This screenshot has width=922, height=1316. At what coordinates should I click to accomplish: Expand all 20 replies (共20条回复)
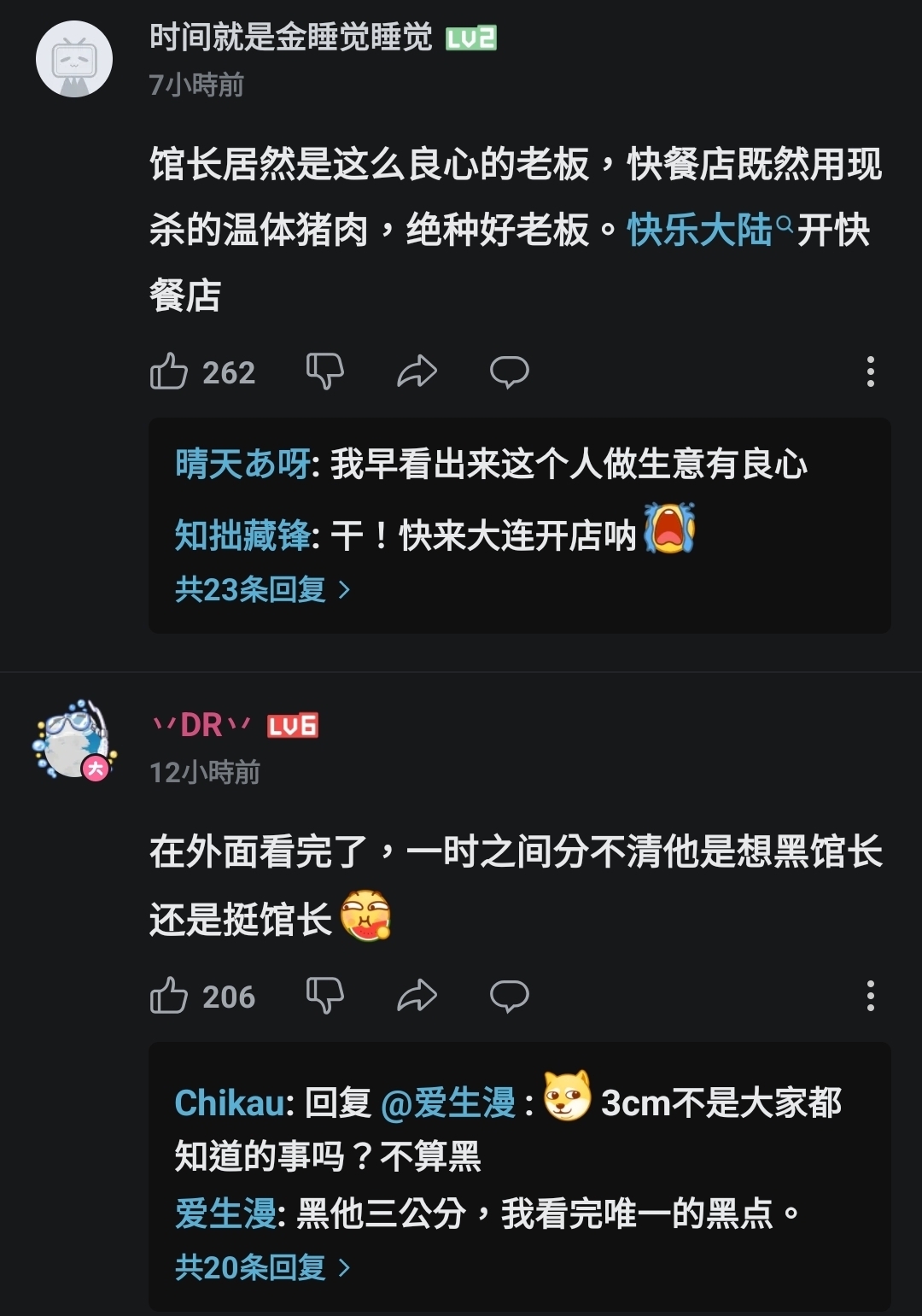pyautogui.click(x=262, y=1267)
